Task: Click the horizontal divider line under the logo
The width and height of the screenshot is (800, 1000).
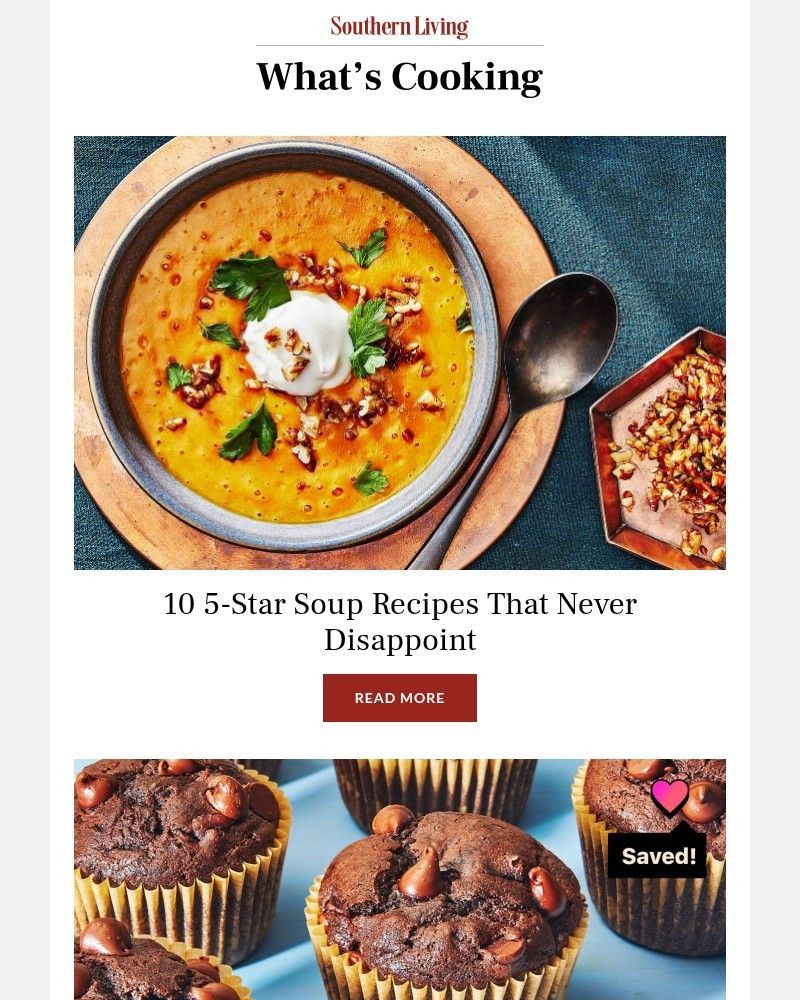Action: point(399,44)
